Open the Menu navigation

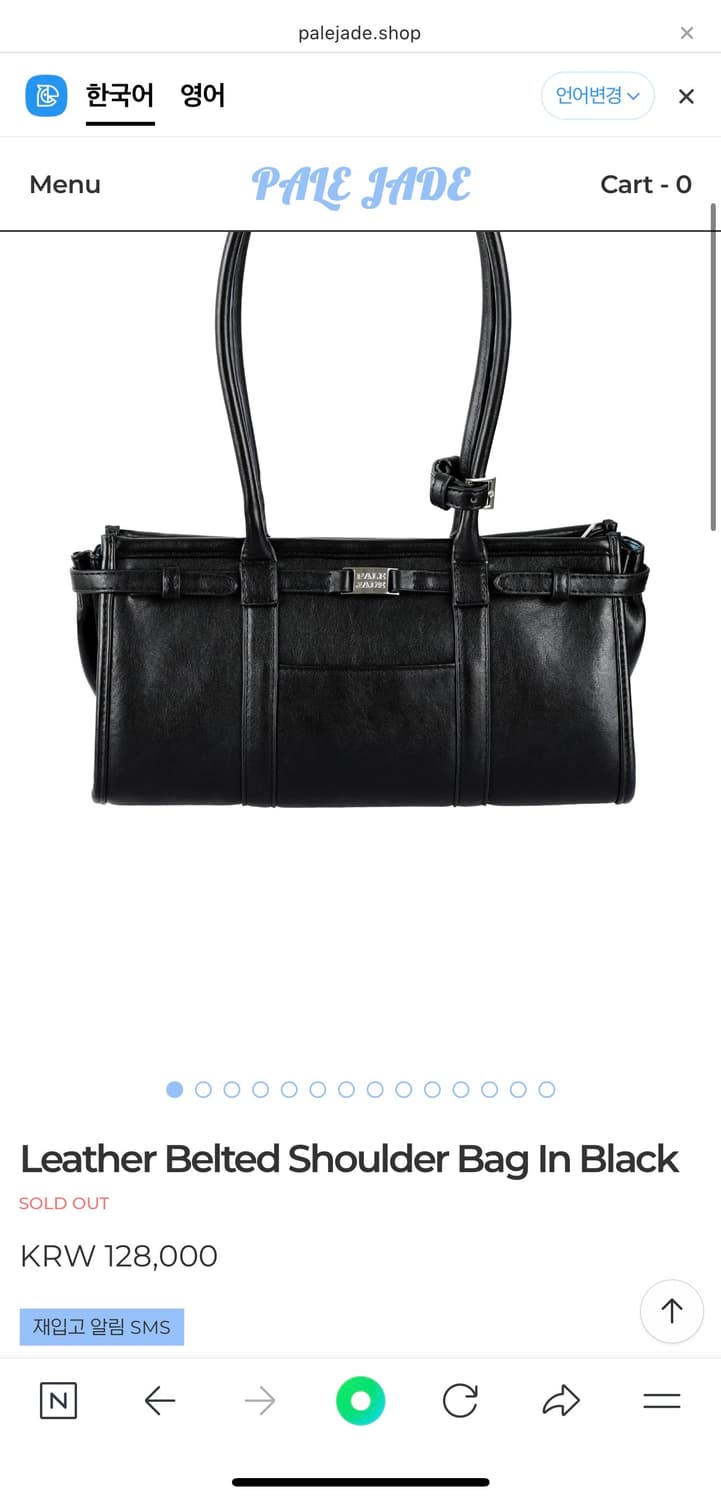[64, 184]
